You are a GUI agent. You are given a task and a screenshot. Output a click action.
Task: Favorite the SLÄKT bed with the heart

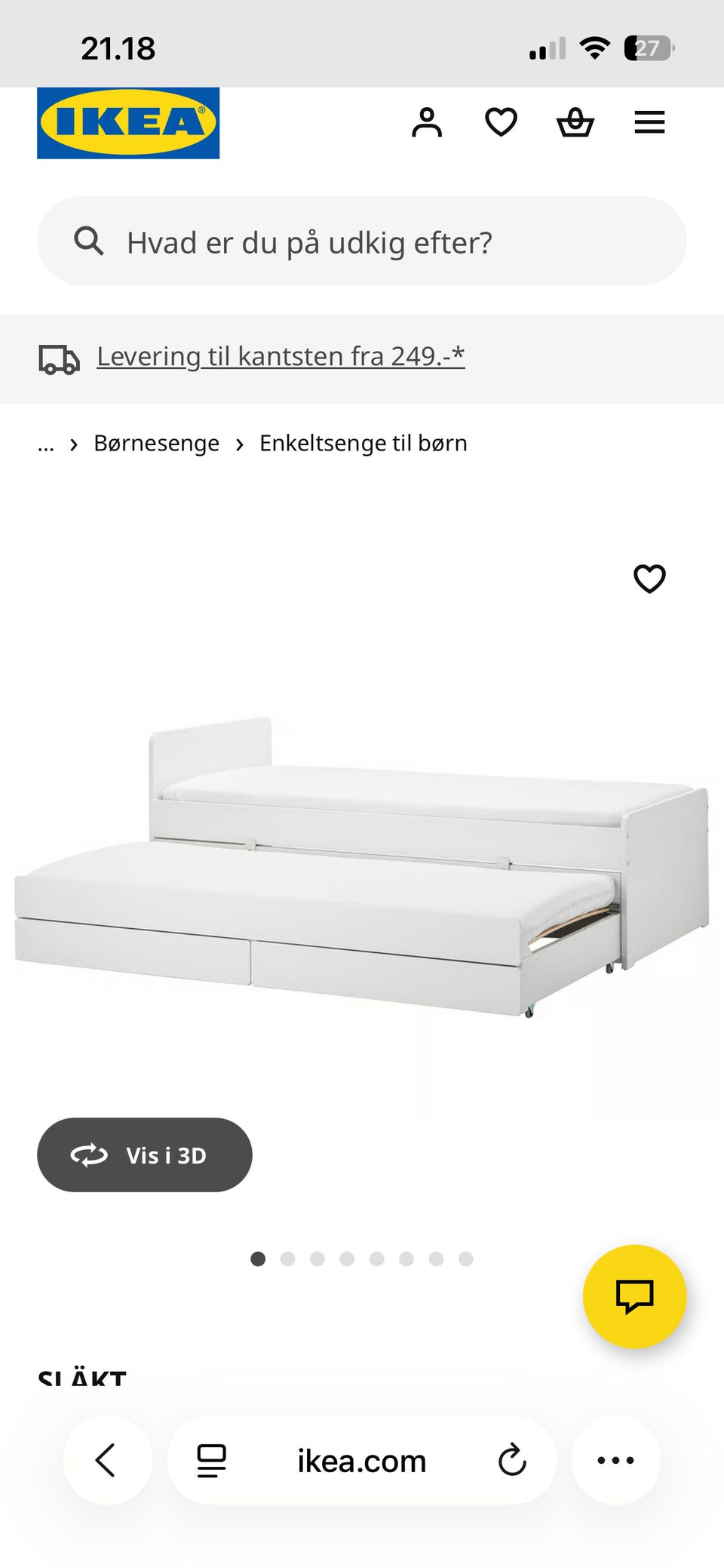(649, 580)
